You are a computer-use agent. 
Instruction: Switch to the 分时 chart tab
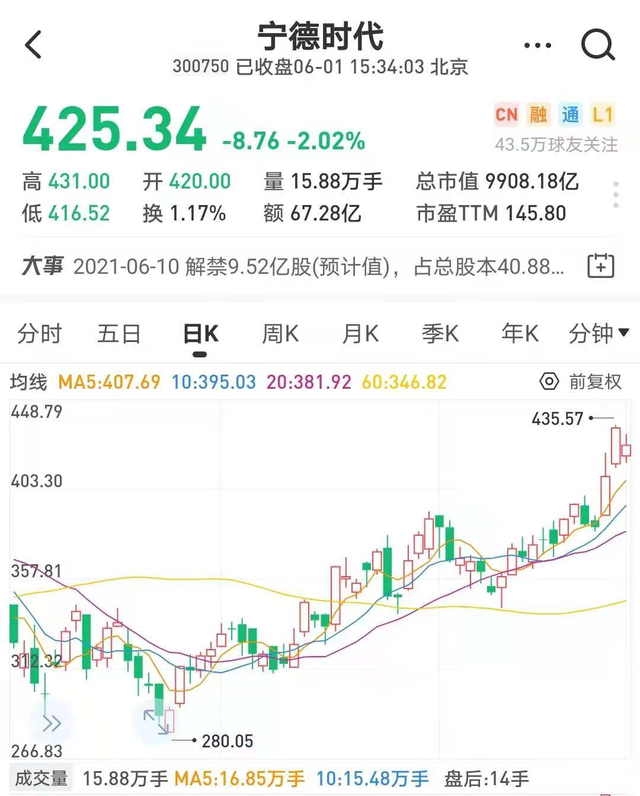click(39, 334)
